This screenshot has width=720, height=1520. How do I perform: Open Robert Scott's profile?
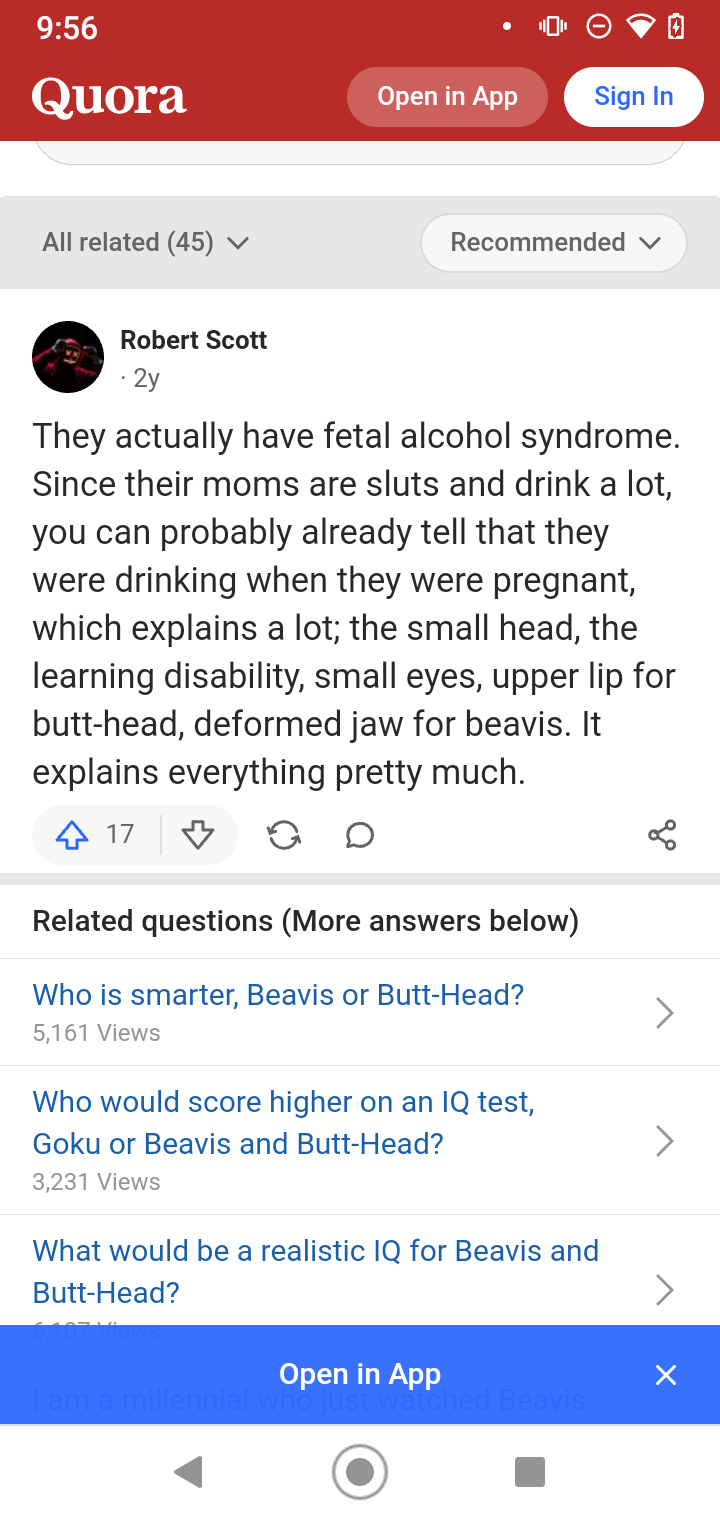[193, 340]
